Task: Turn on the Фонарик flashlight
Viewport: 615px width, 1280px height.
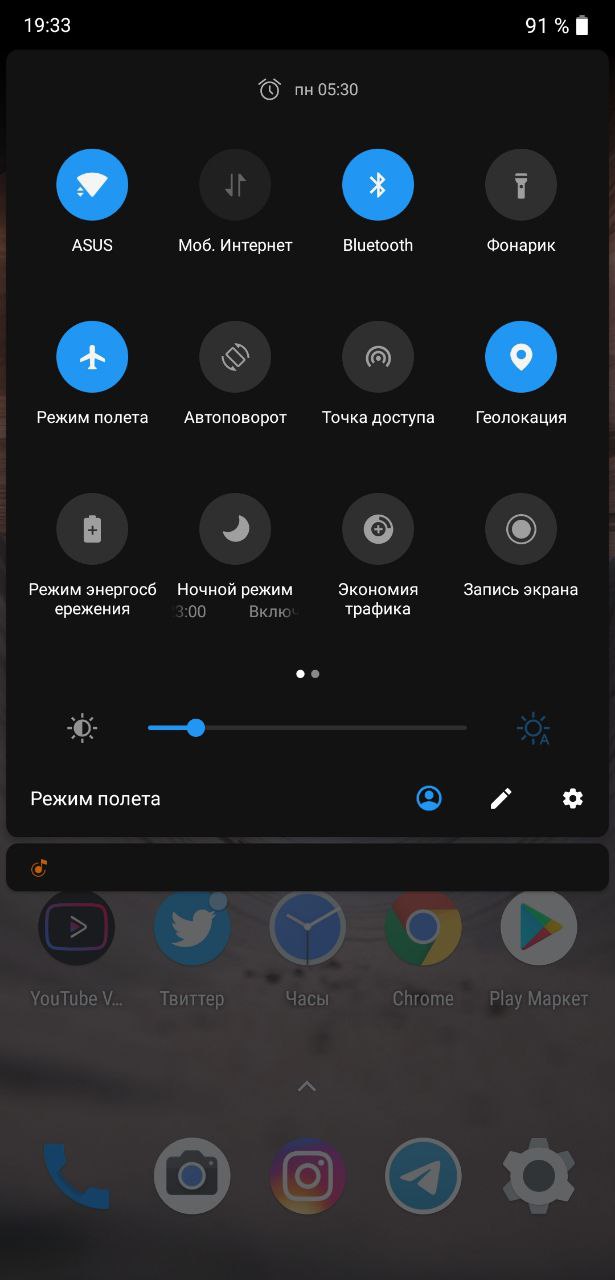Action: click(x=521, y=185)
